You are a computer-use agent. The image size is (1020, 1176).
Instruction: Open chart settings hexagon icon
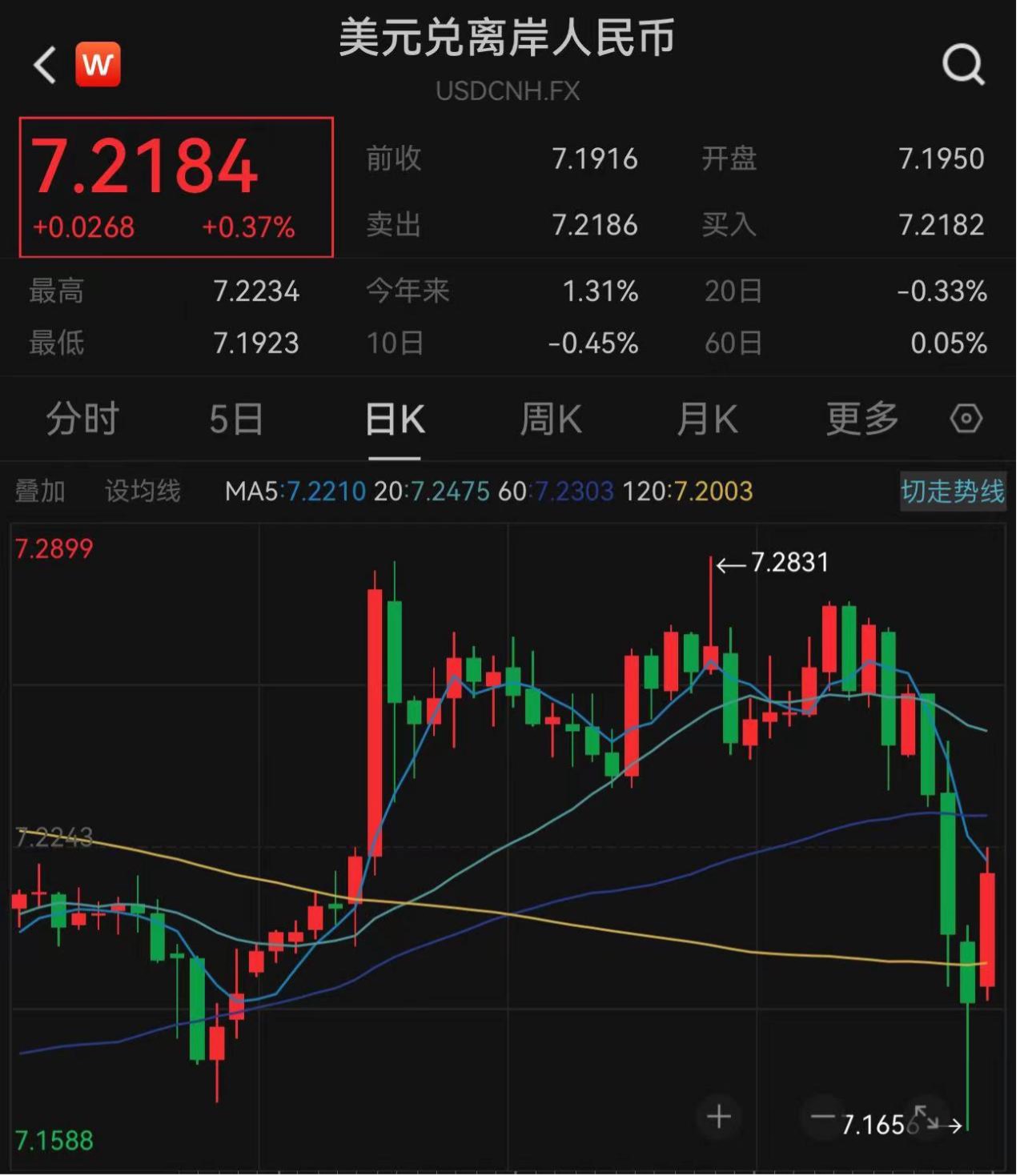(x=966, y=419)
